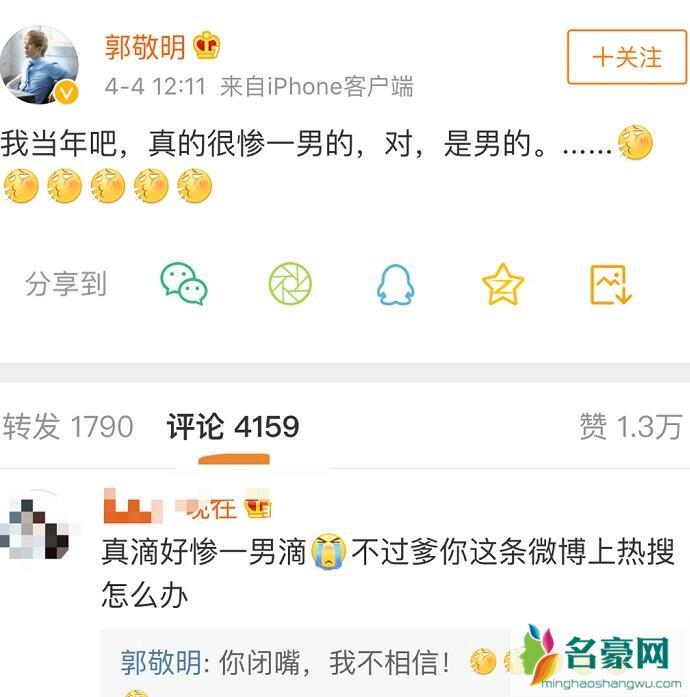This screenshot has width=690, height=697.
Task: Switch to the 转发 1790 tab
Action: [68, 427]
